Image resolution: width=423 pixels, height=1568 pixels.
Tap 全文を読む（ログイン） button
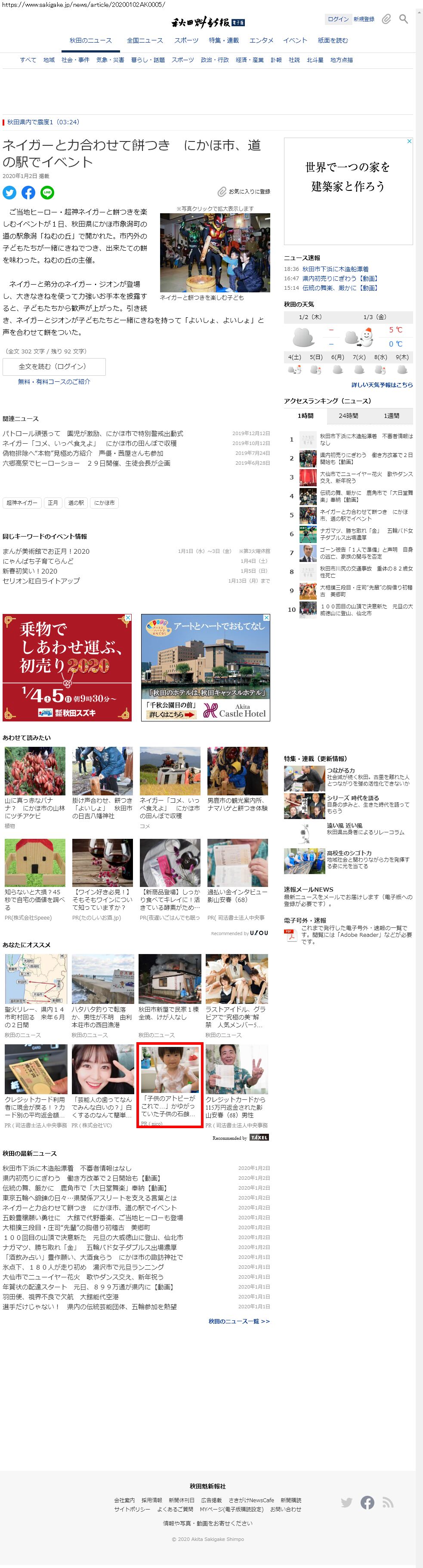coord(54,366)
